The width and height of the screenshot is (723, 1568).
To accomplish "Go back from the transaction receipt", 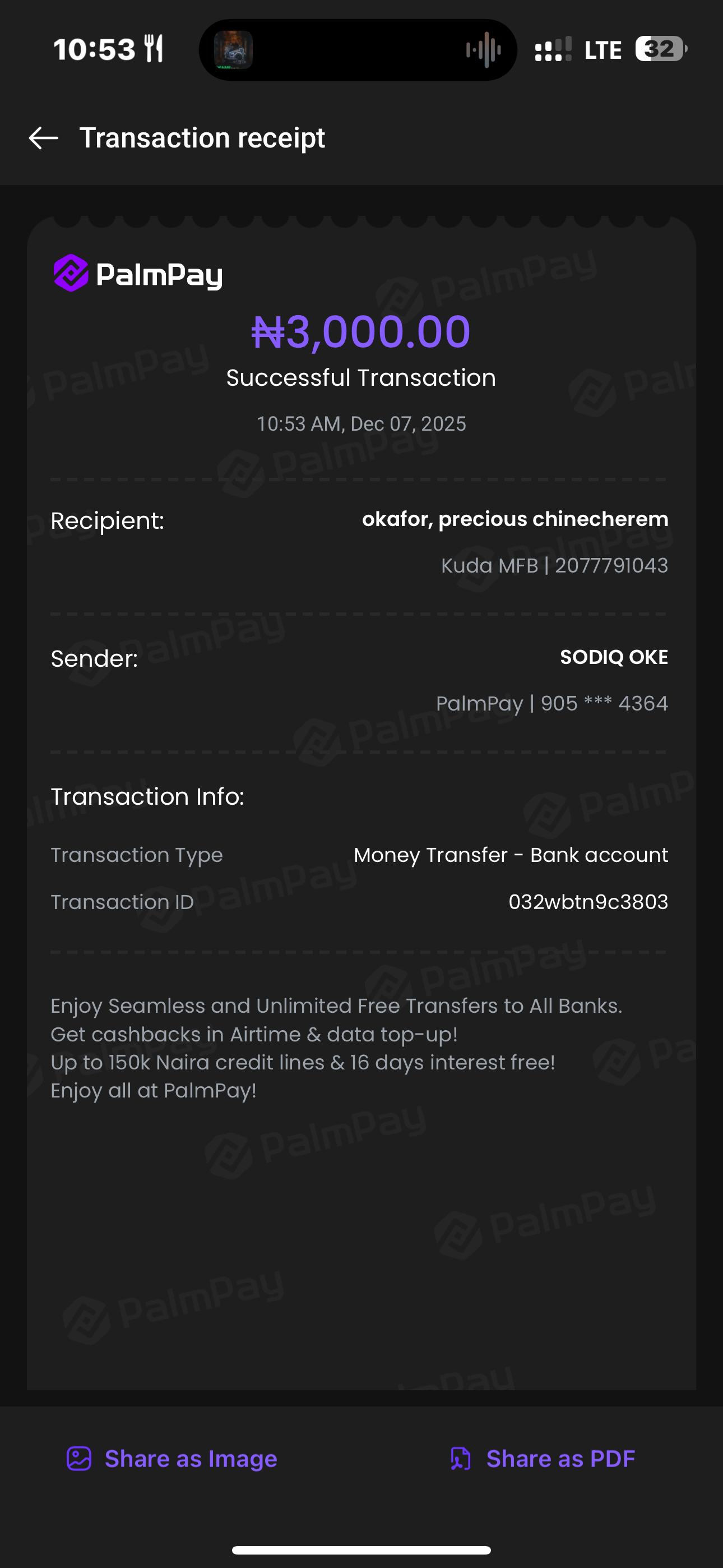I will 44,138.
